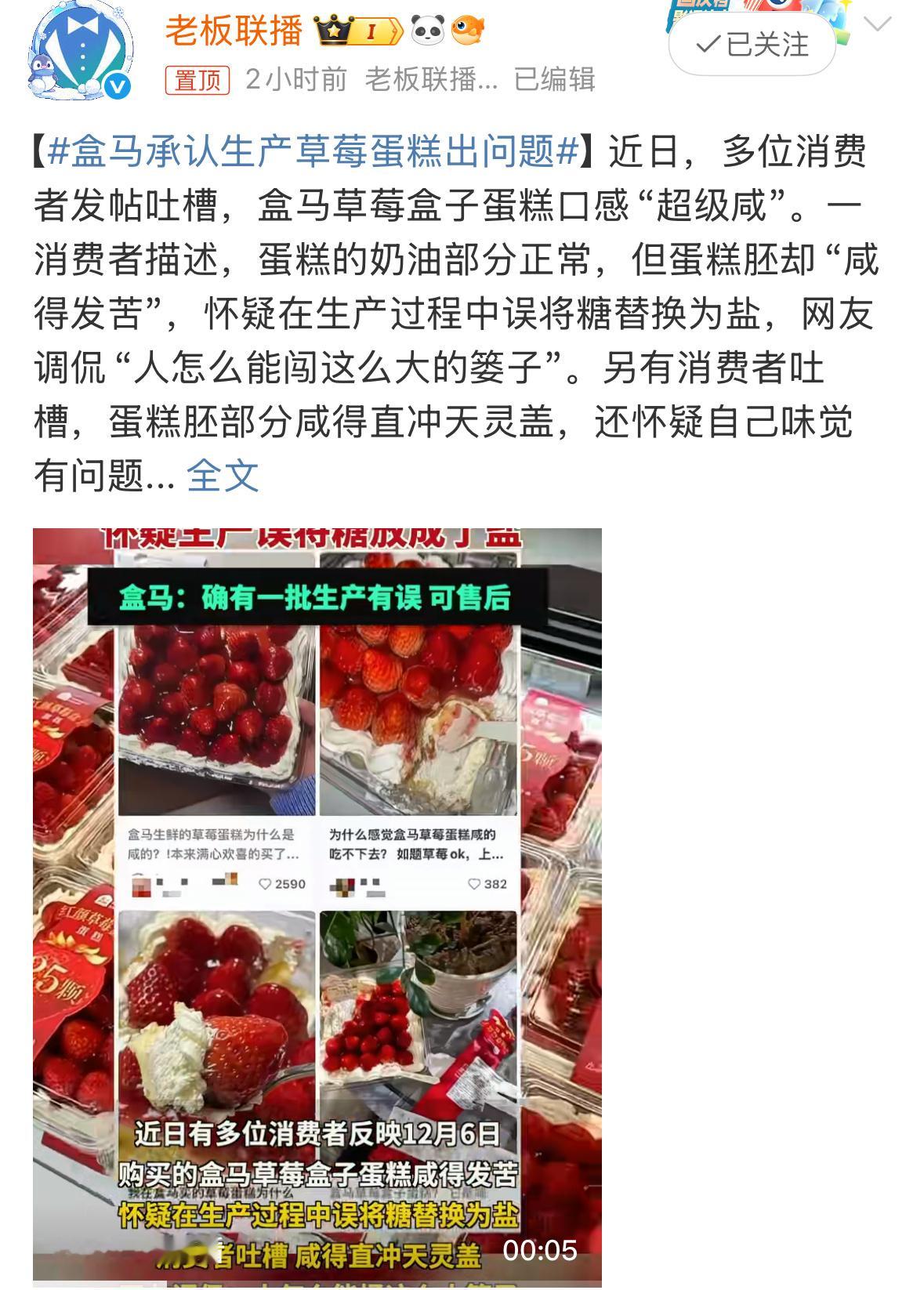The height and width of the screenshot is (1290, 924).
Task: Click the Level I membership badge
Action: tap(370, 30)
